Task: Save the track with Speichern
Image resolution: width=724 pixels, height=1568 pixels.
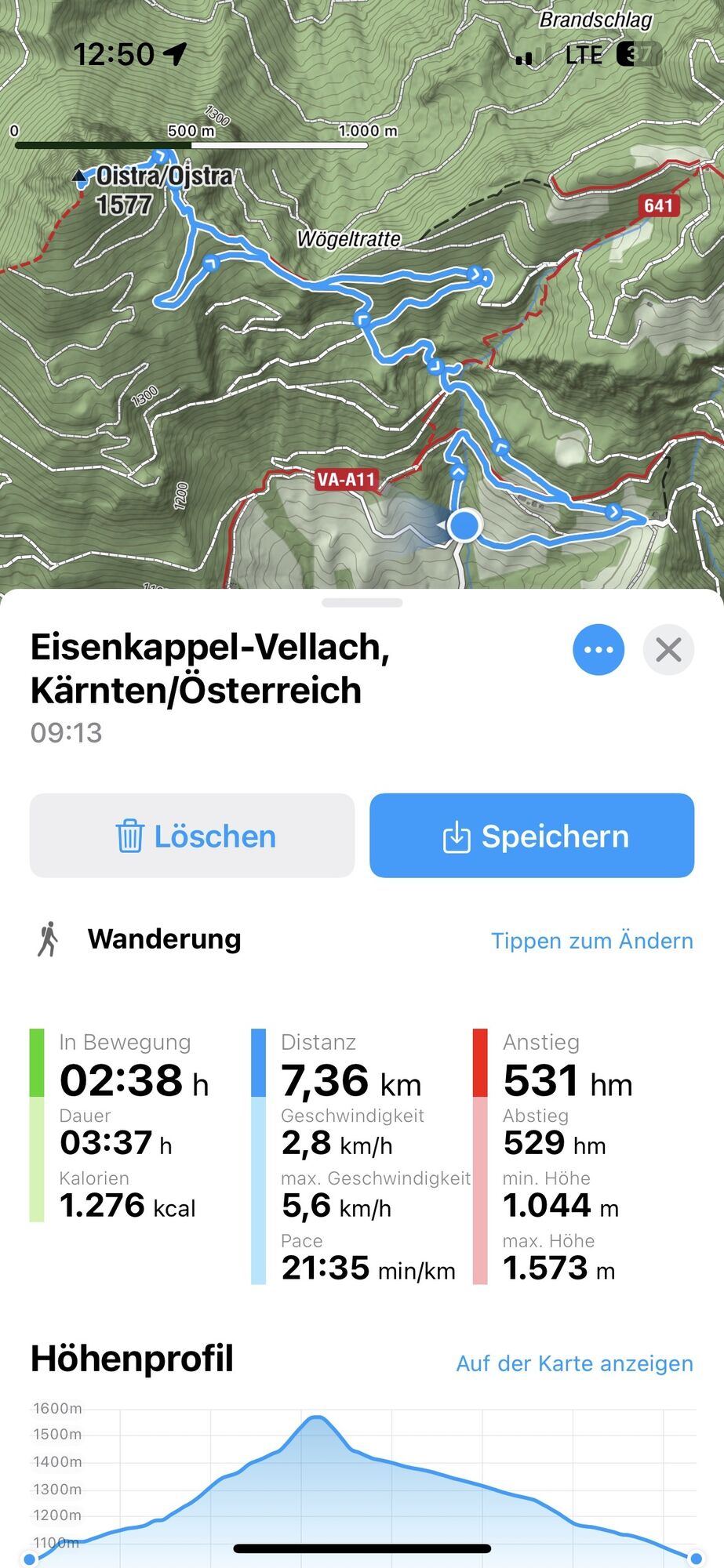Action: tap(532, 836)
